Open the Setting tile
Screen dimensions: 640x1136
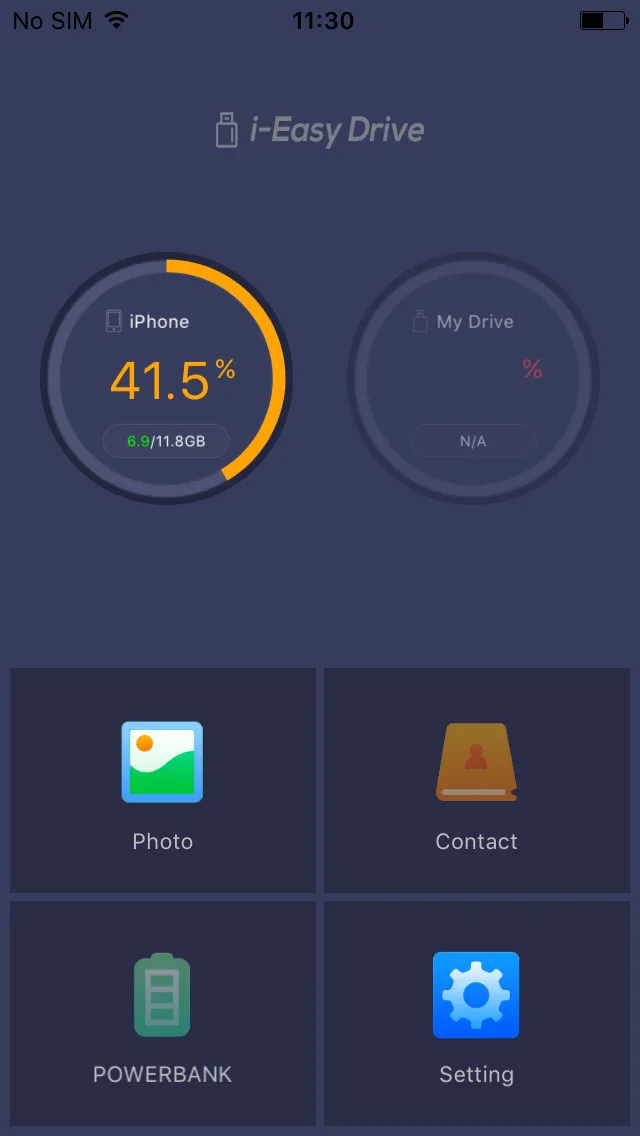(476, 1012)
